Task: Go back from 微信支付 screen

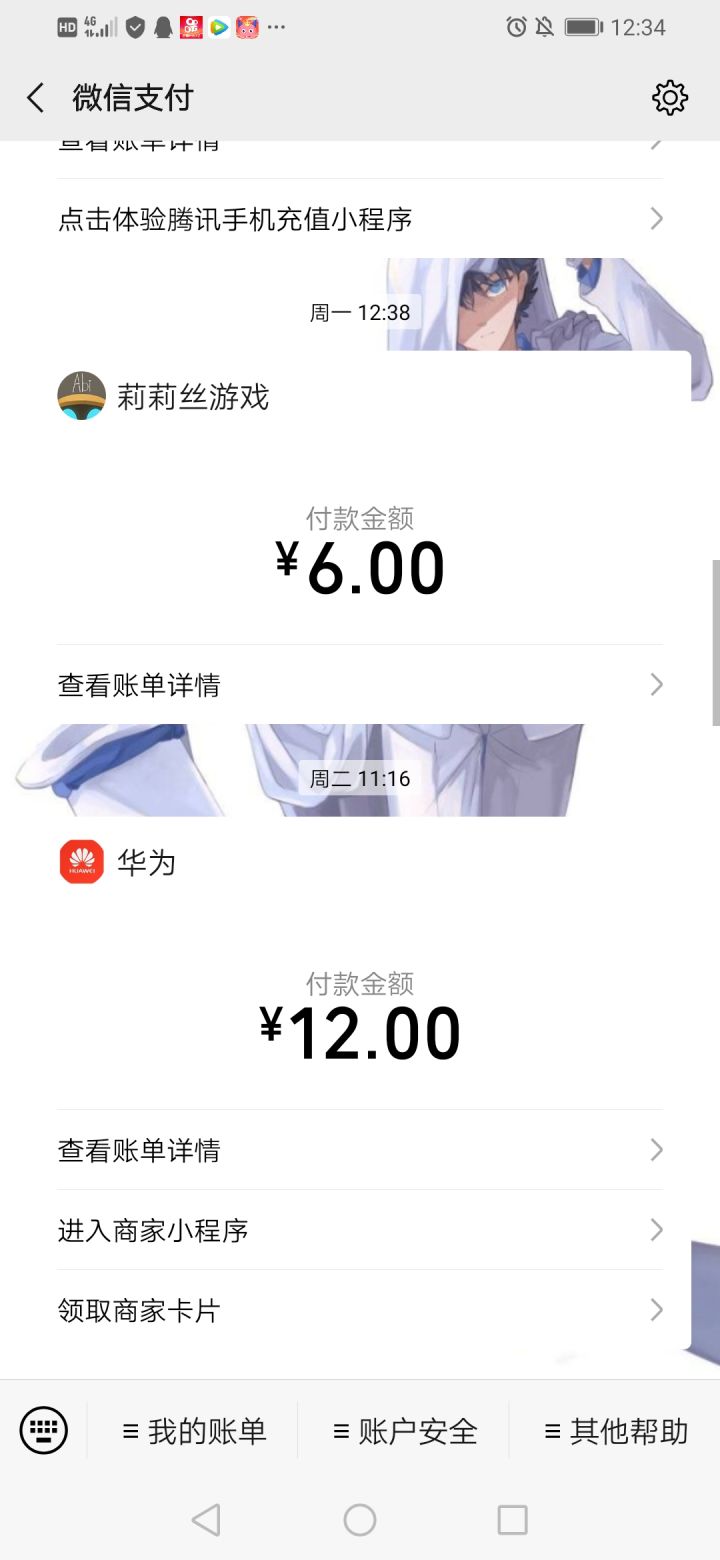Action: coord(36,98)
